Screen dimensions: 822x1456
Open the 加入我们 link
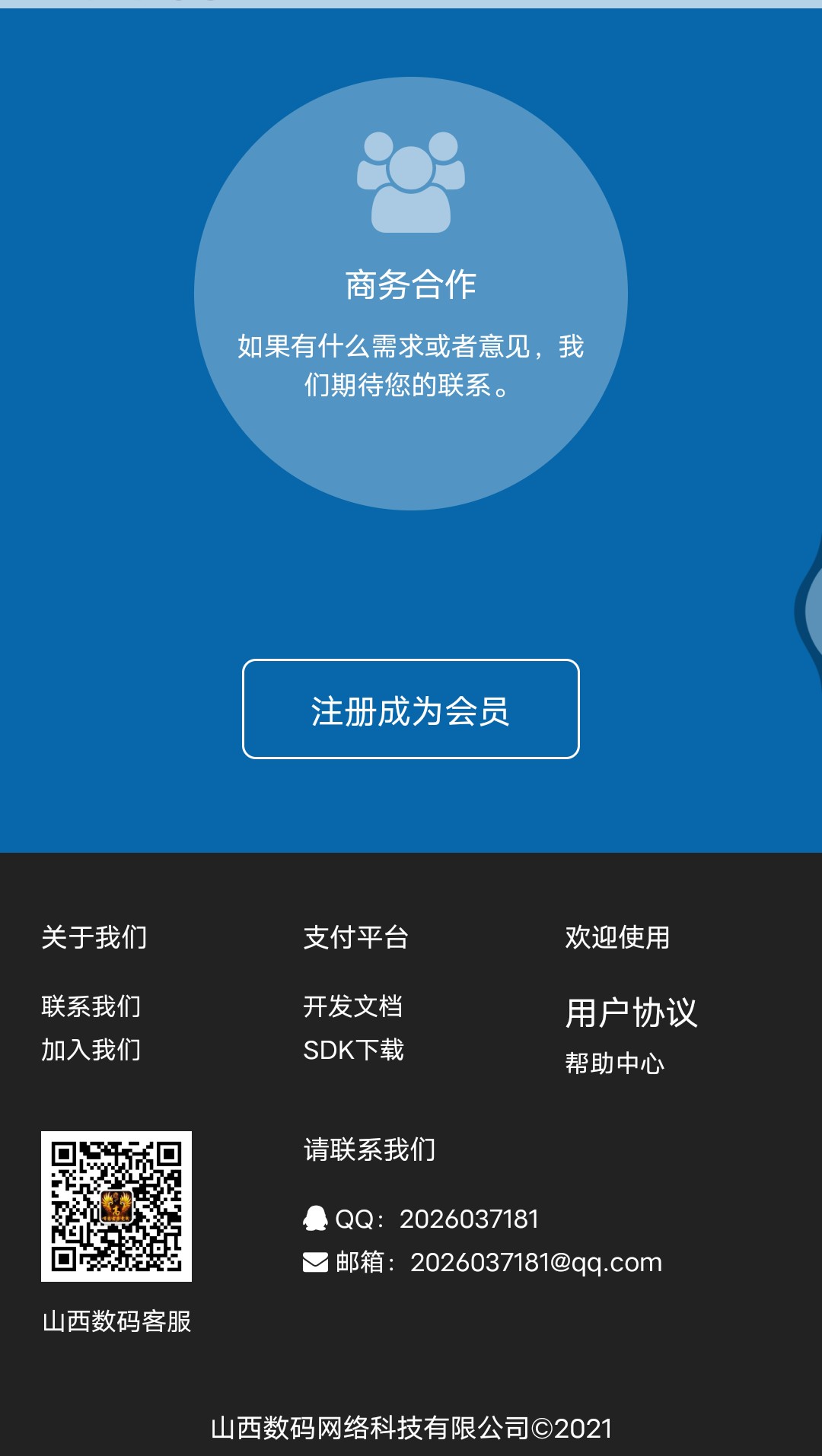(91, 1050)
